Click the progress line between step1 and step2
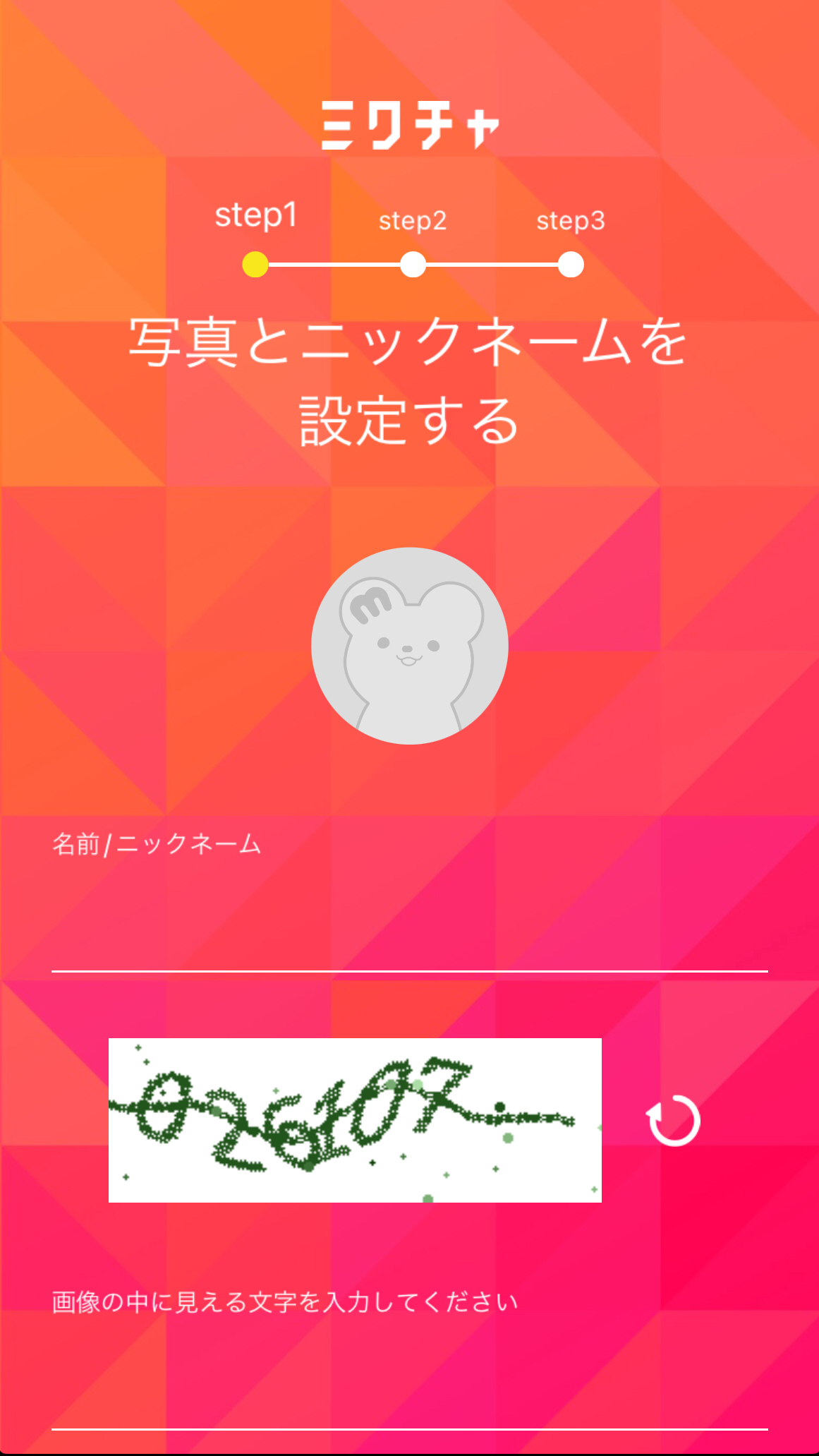This screenshot has width=819, height=1456. point(334,265)
